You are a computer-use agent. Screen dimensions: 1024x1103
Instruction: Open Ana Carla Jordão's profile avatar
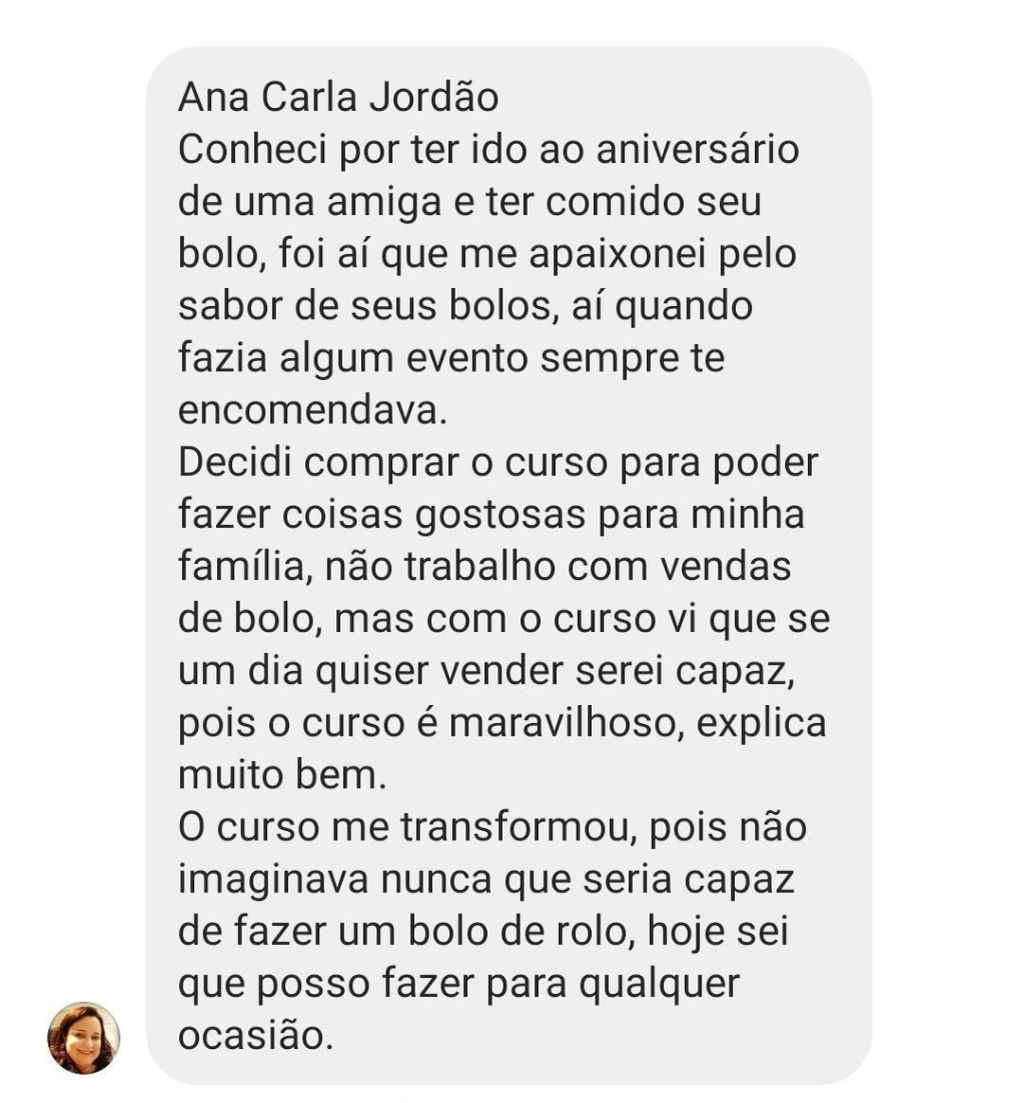(x=84, y=1038)
